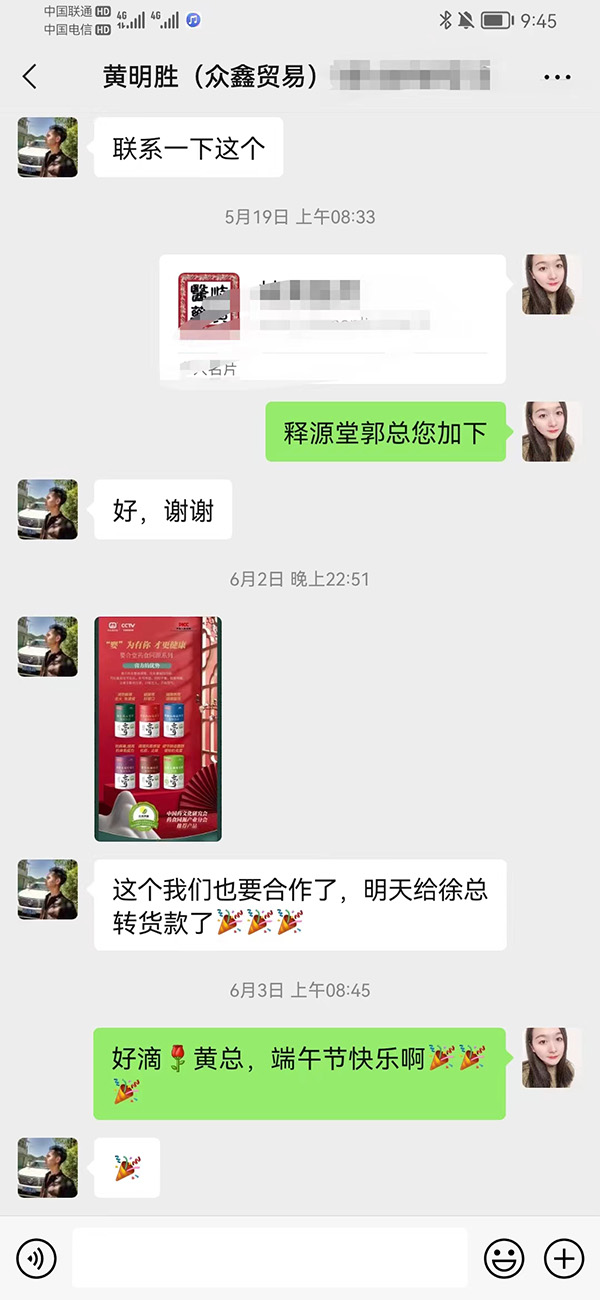Switch to voice message input

[x=36, y=1258]
